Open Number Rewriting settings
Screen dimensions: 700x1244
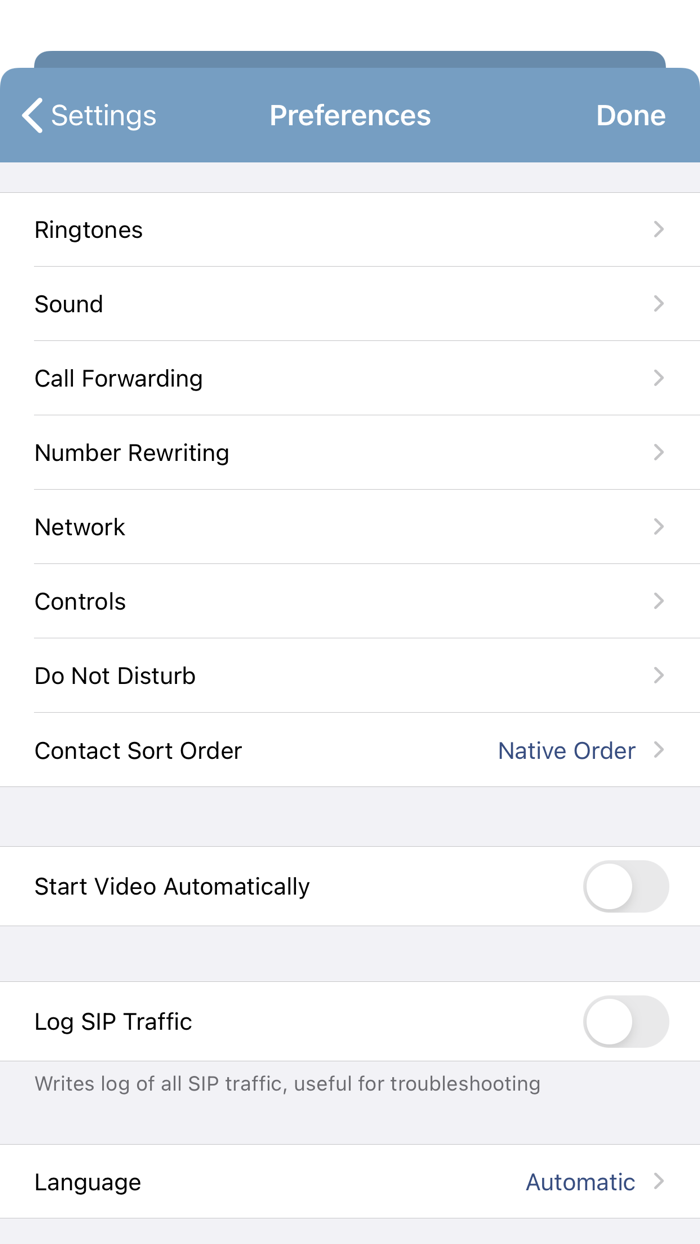tap(350, 453)
